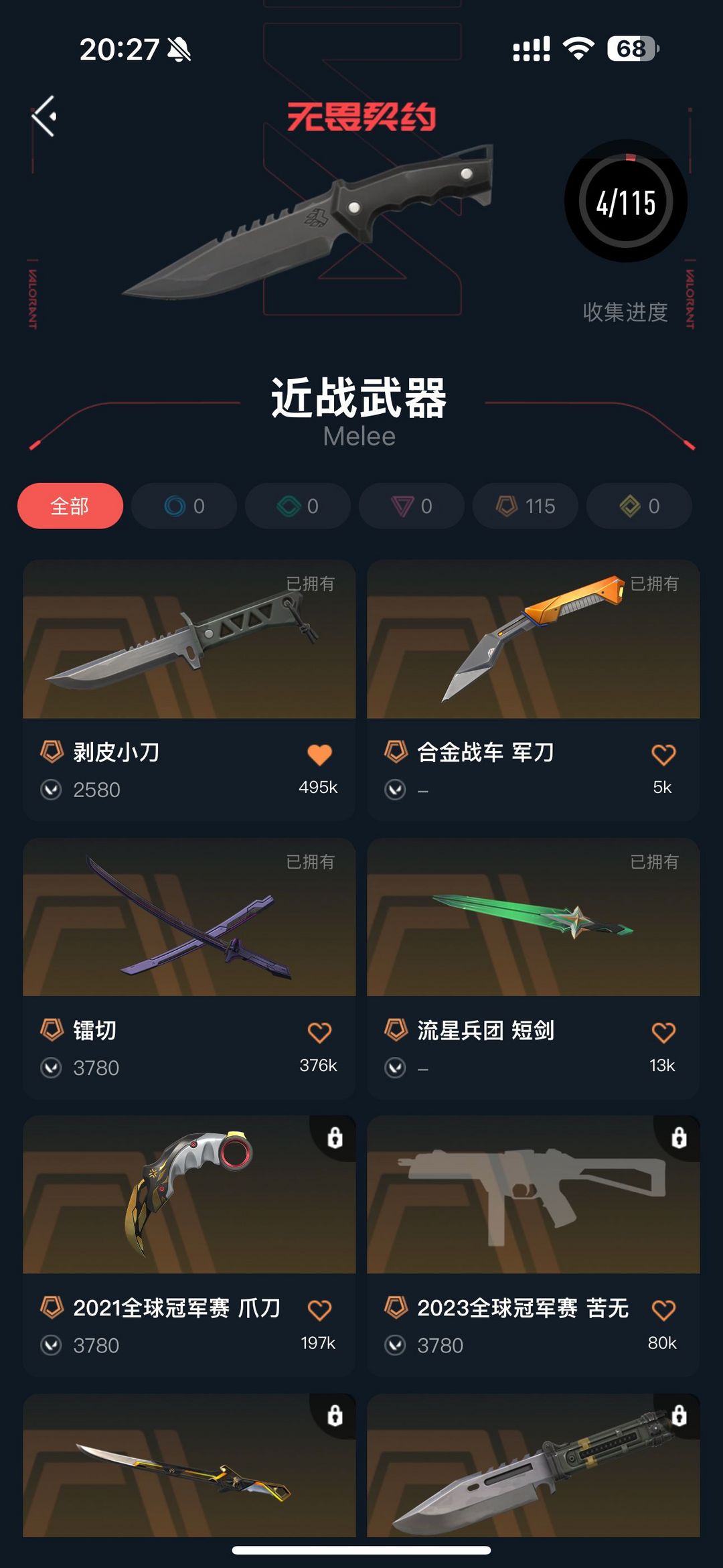The height and width of the screenshot is (1568, 723).
Task: Open the 流星兵团 短剑 card
Action: [x=534, y=968]
